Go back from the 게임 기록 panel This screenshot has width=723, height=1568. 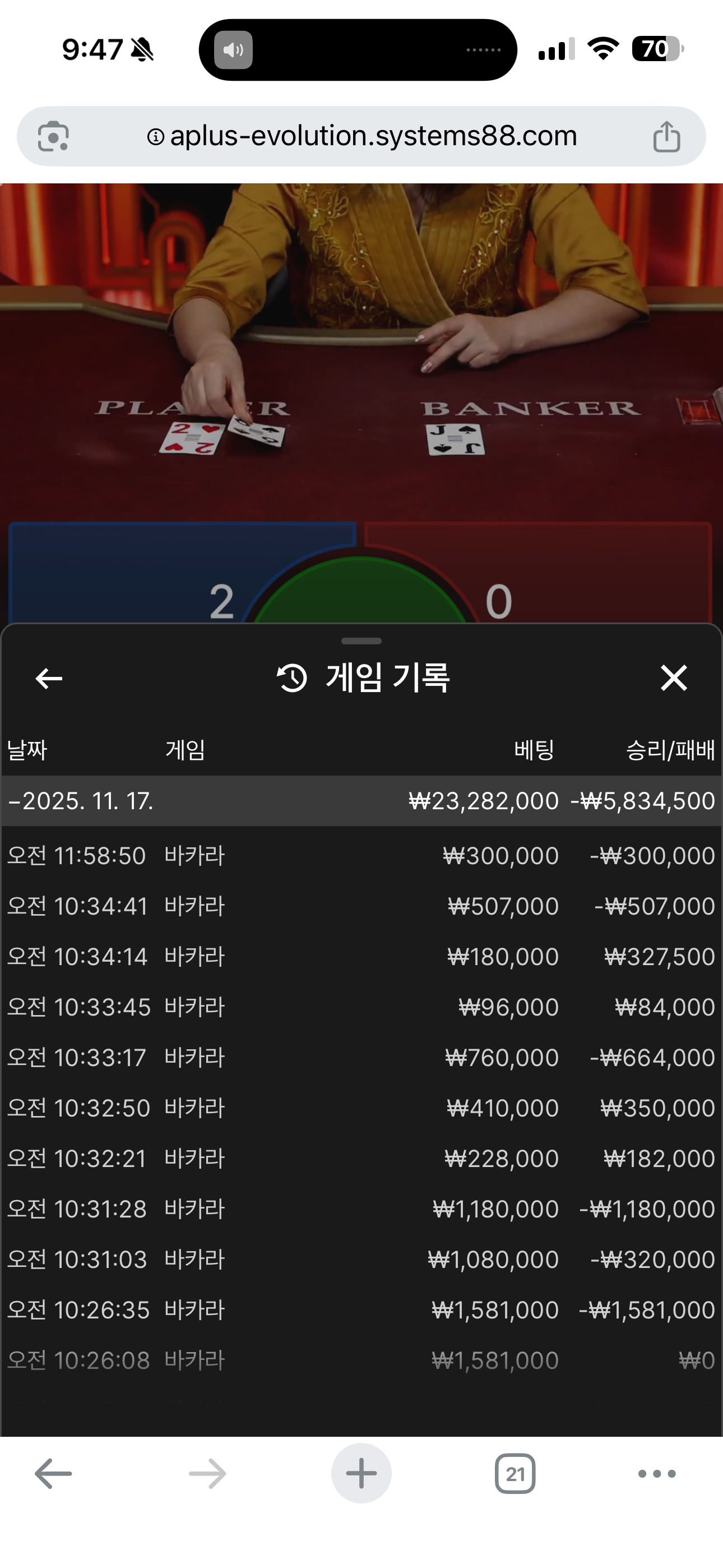(49, 678)
